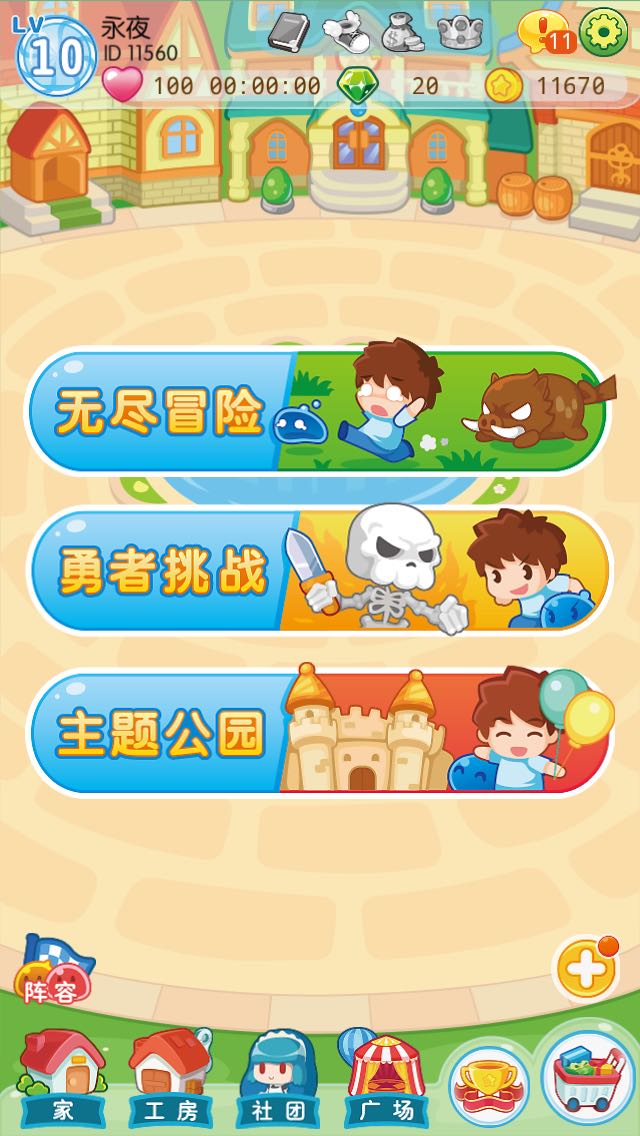
Task: Open the winged shoe icon
Action: [x=348, y=31]
